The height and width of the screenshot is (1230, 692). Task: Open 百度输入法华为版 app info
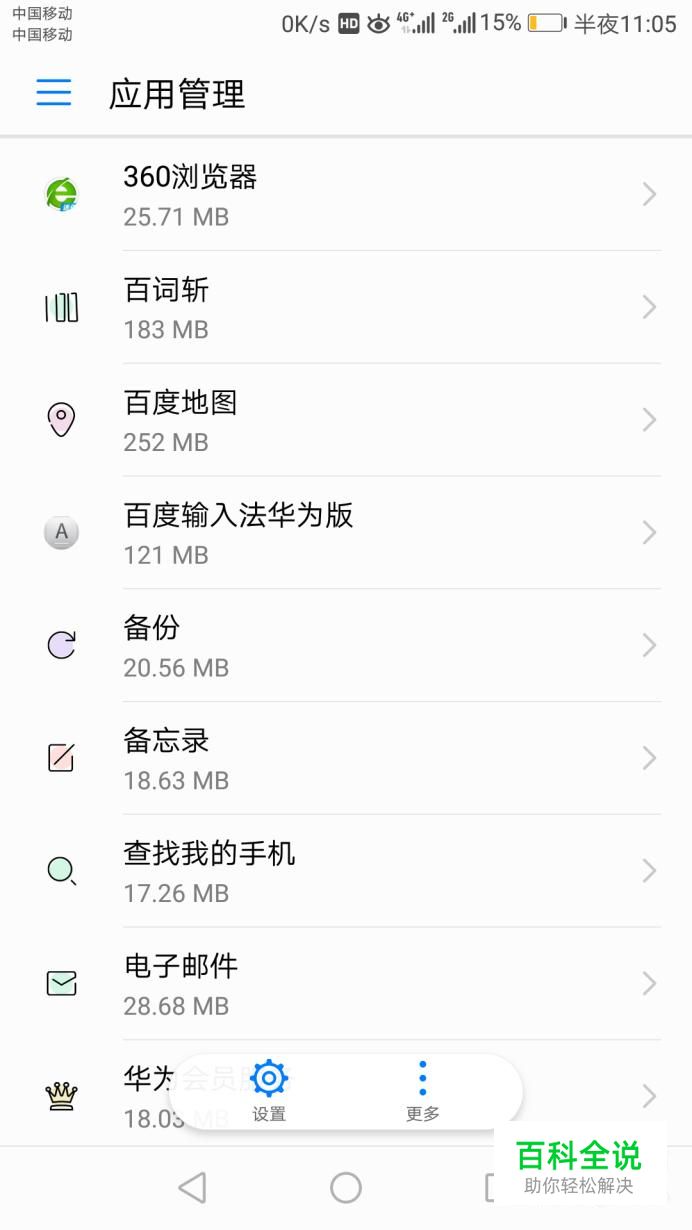click(x=346, y=533)
